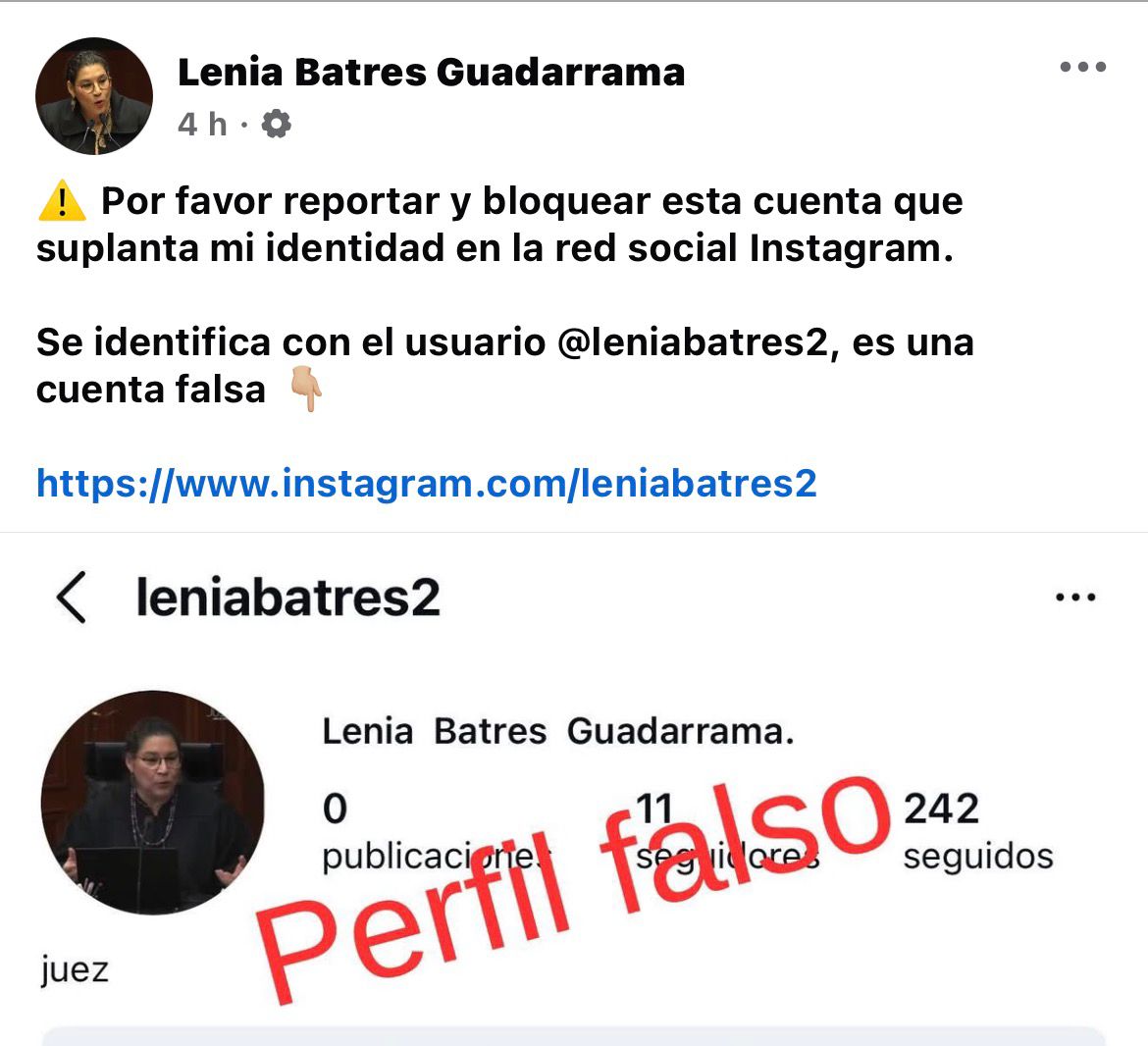1148x1046 pixels.
Task: Open Lenia Batres Guadarrama's profile picture
Action: coord(94,96)
